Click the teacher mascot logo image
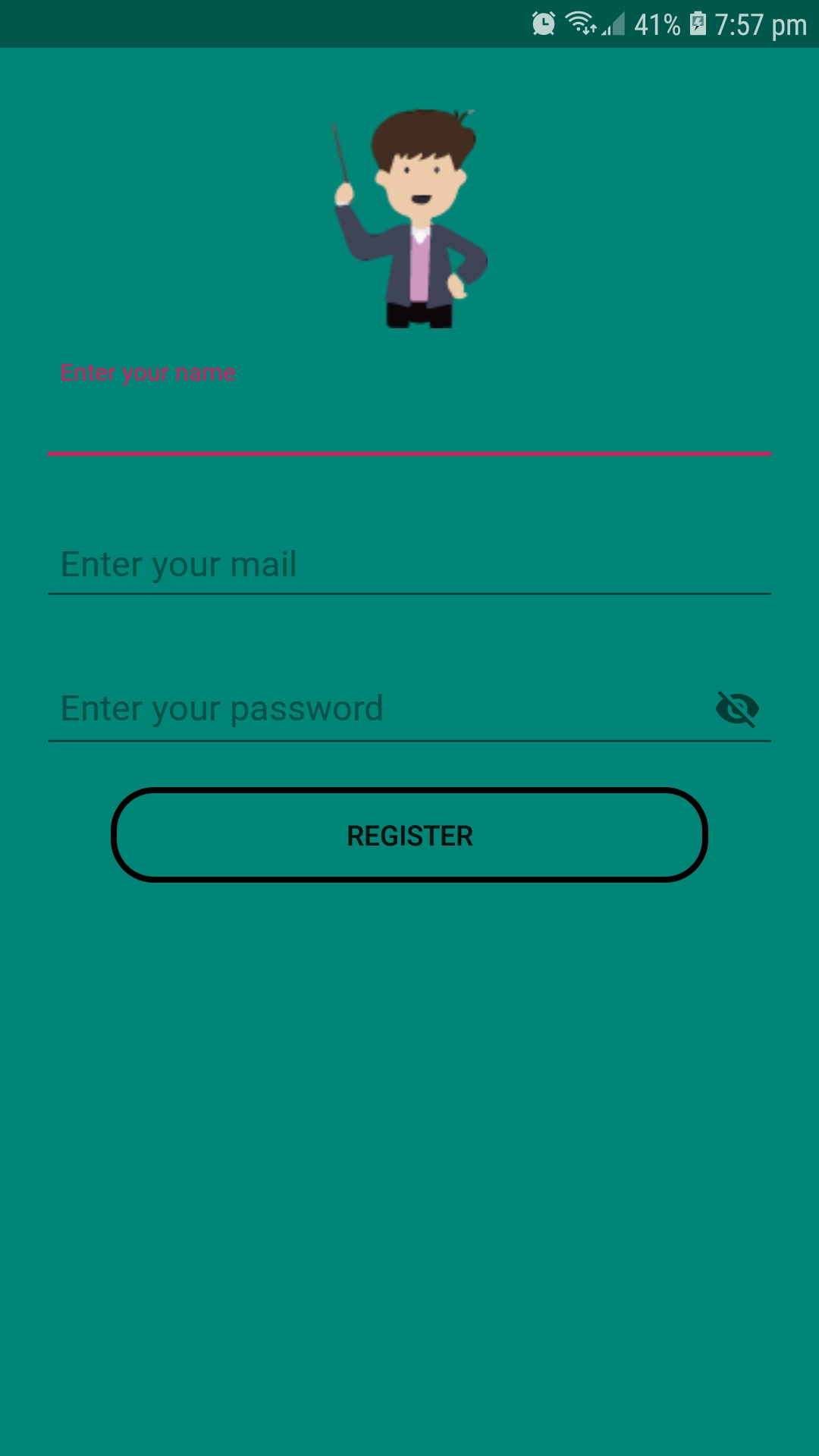Viewport: 819px width, 1456px height. click(409, 220)
